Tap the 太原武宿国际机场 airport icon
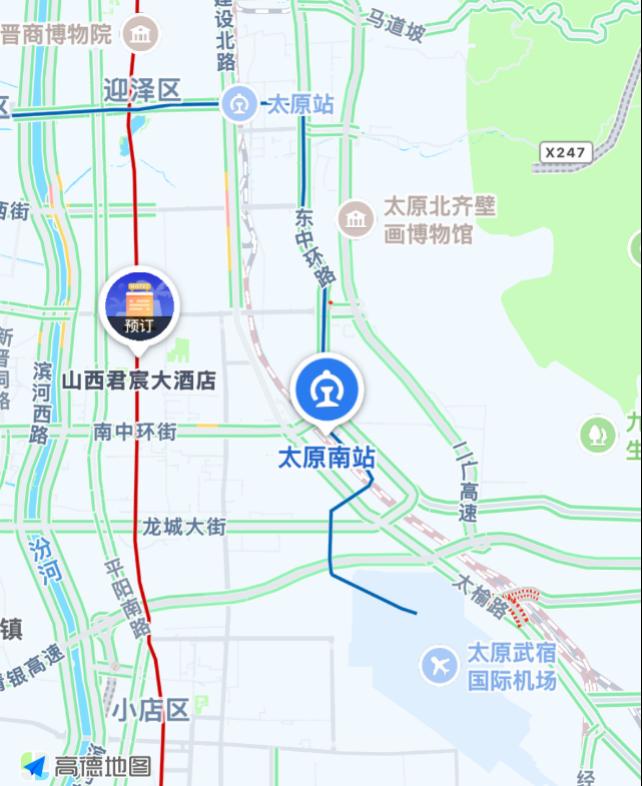The width and height of the screenshot is (642, 786). (x=439, y=665)
